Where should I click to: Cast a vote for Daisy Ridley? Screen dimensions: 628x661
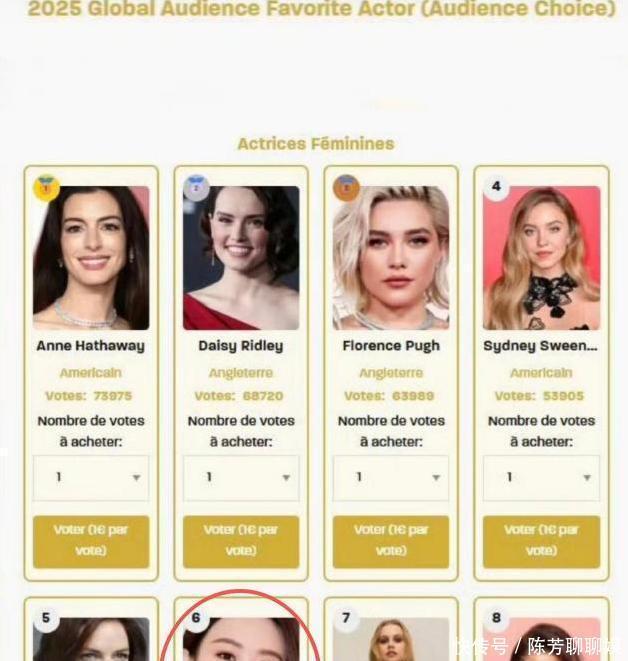point(241,541)
